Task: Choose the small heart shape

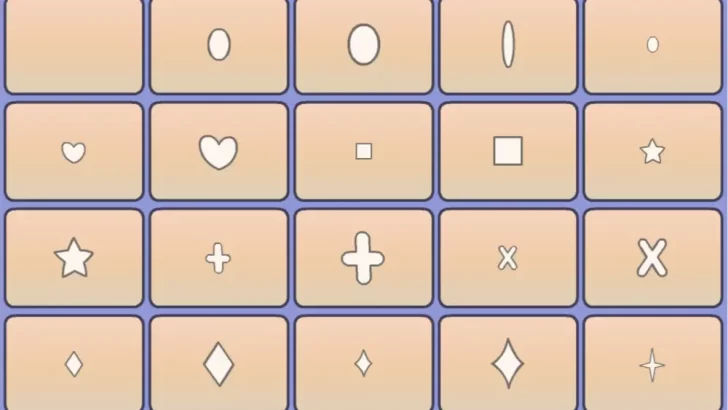Action: point(74,152)
